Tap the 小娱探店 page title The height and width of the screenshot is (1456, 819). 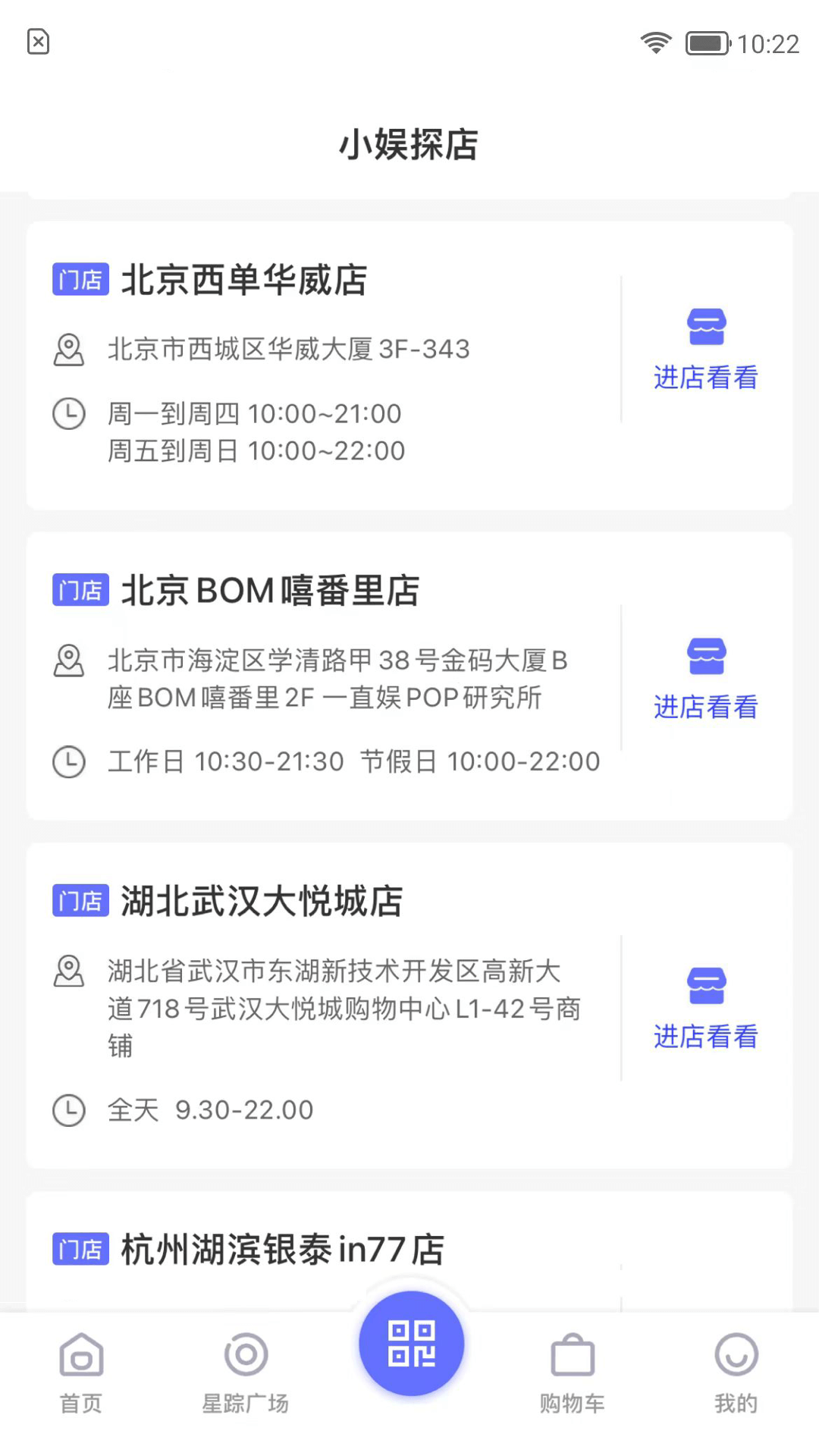[x=409, y=146]
